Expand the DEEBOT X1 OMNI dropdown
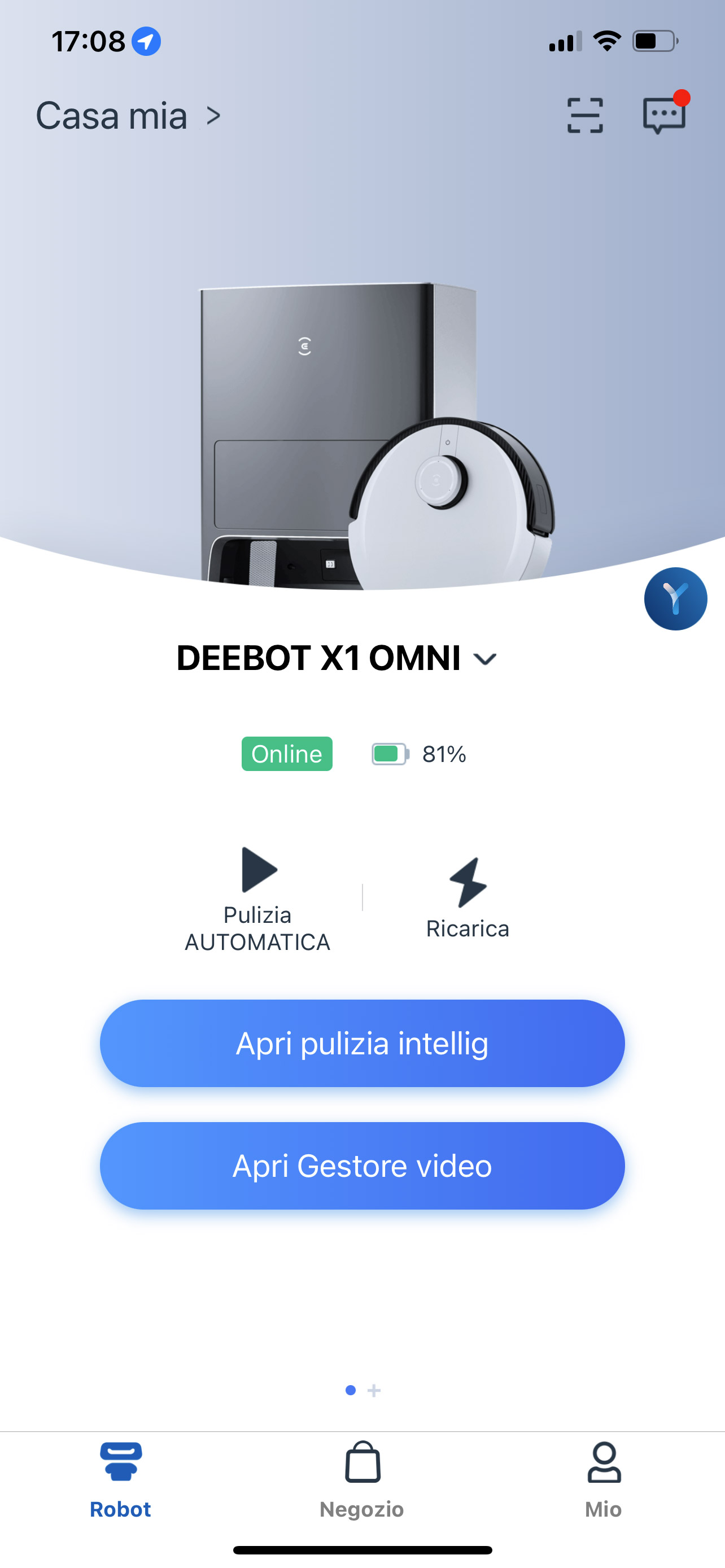The height and width of the screenshot is (1568, 725). tap(337, 658)
